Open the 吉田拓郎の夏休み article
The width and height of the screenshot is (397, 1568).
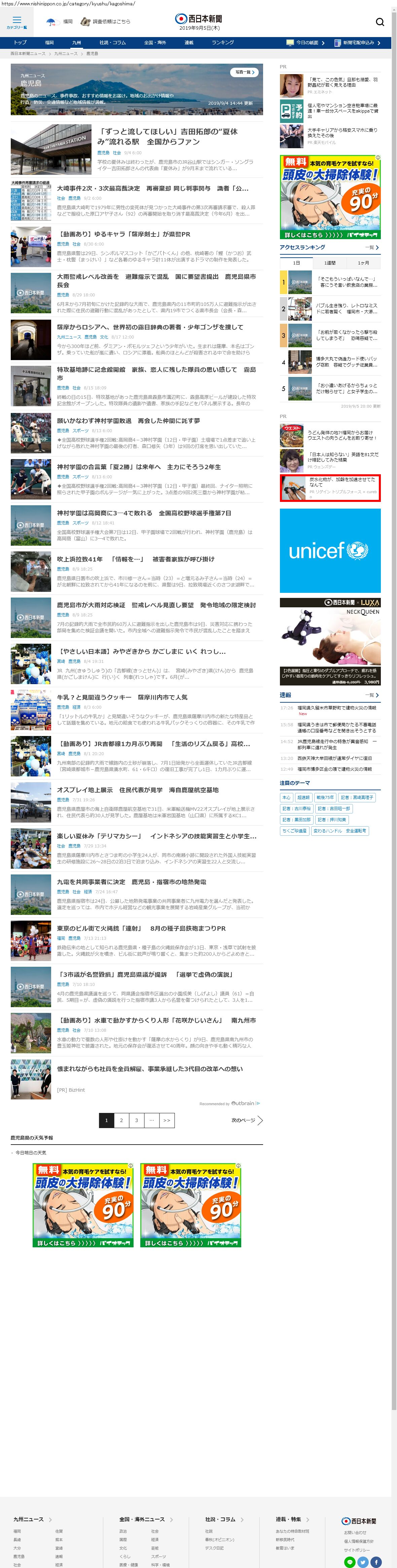pos(168,136)
